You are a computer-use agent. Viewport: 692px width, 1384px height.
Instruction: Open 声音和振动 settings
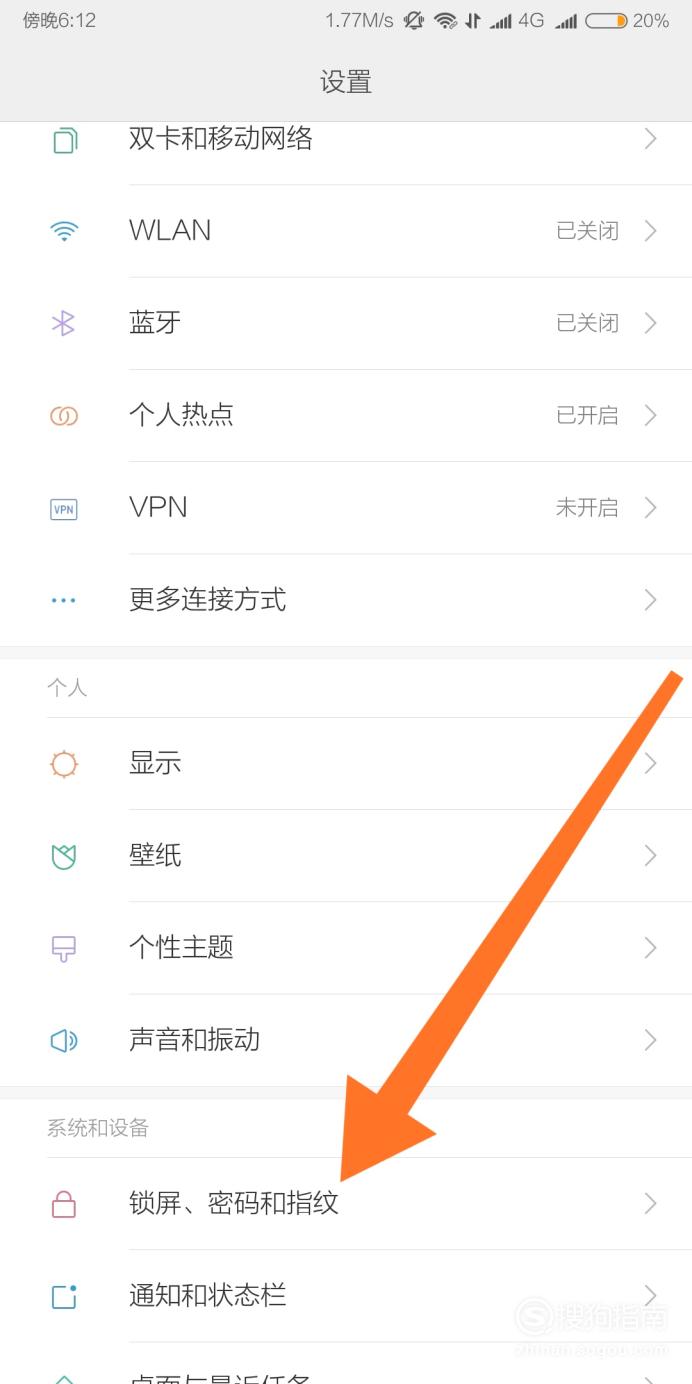point(346,1040)
